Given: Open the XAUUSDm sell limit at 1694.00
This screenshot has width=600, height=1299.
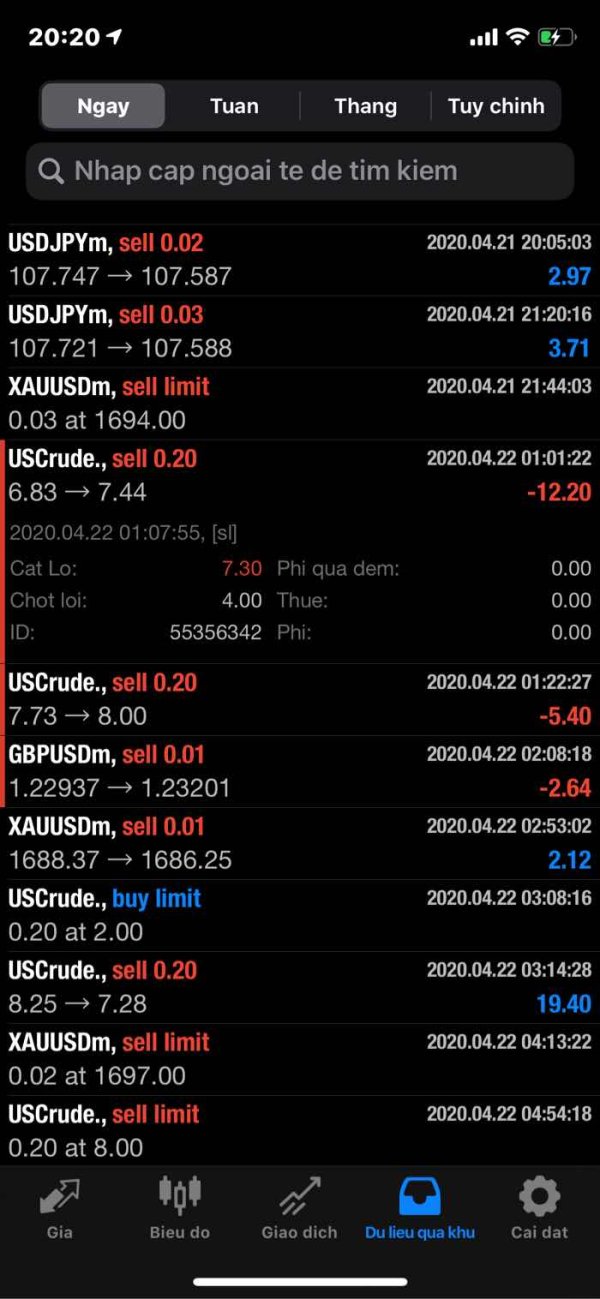Looking at the screenshot, I should 300,404.
